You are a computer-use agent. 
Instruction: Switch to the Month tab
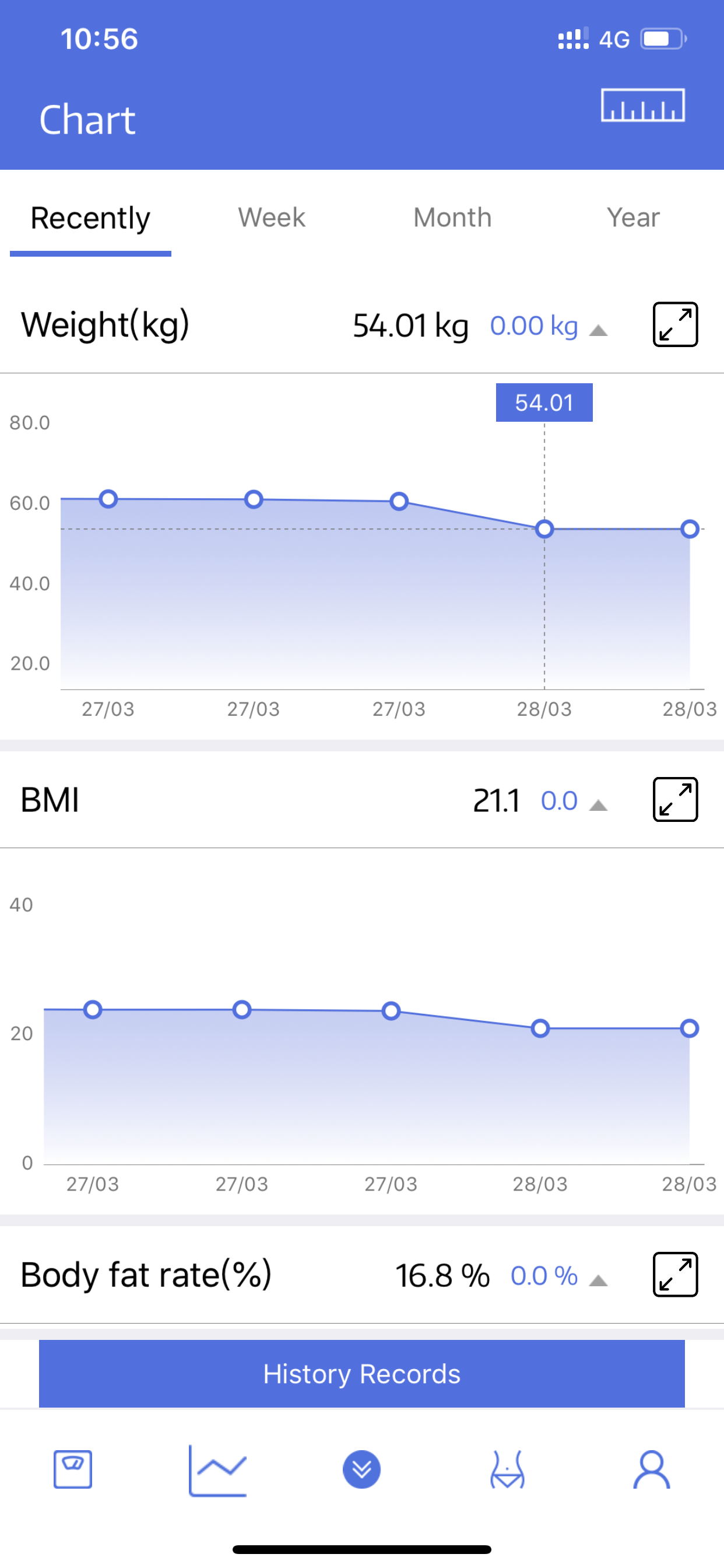click(452, 218)
